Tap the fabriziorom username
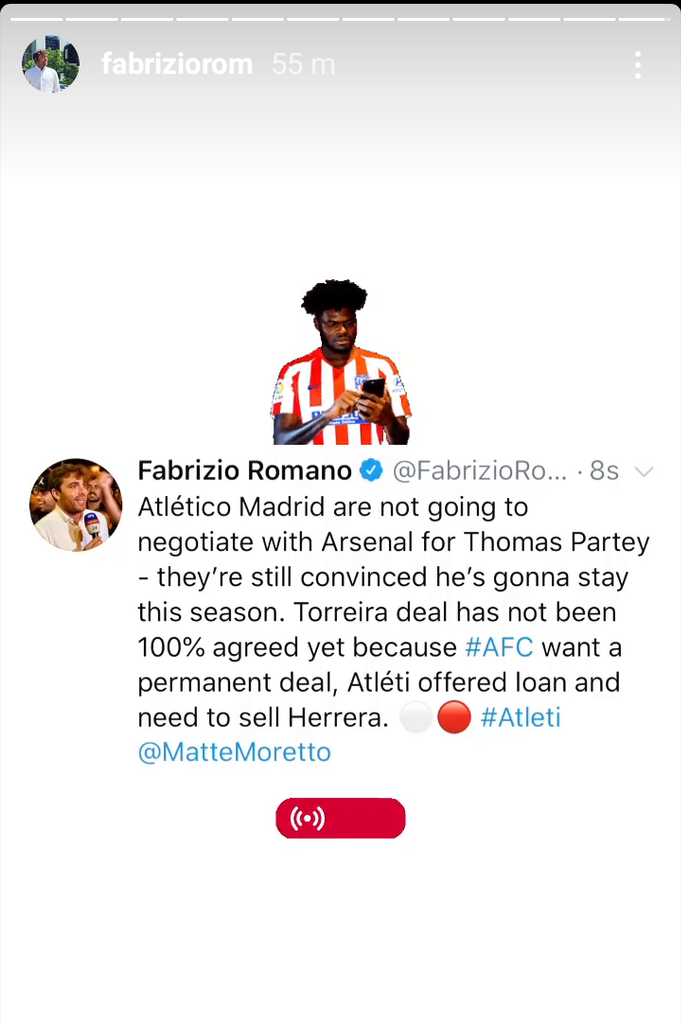681x1024 pixels. tap(177, 65)
